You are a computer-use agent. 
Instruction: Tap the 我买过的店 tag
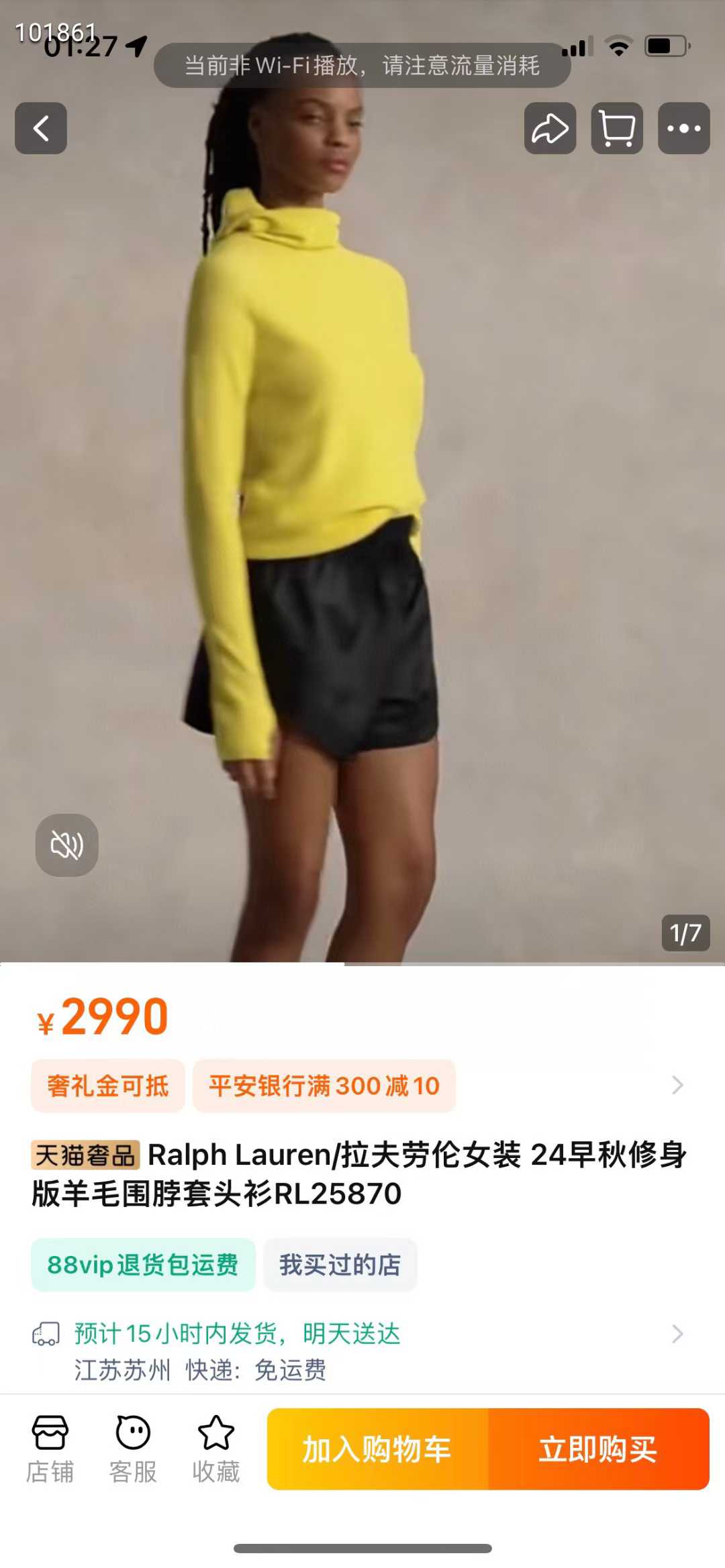click(340, 1265)
